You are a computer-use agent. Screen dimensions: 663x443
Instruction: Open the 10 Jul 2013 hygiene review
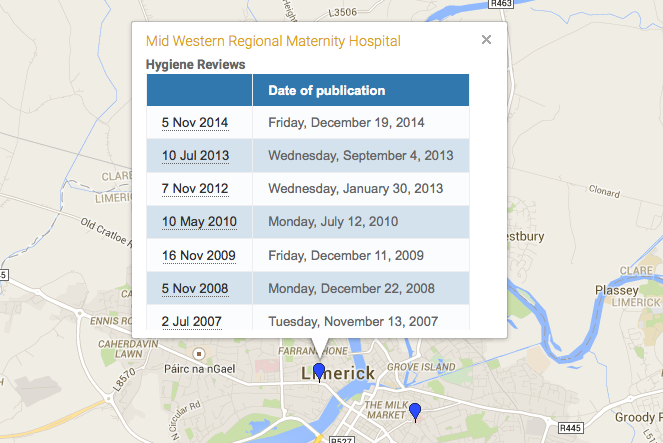click(x=195, y=156)
